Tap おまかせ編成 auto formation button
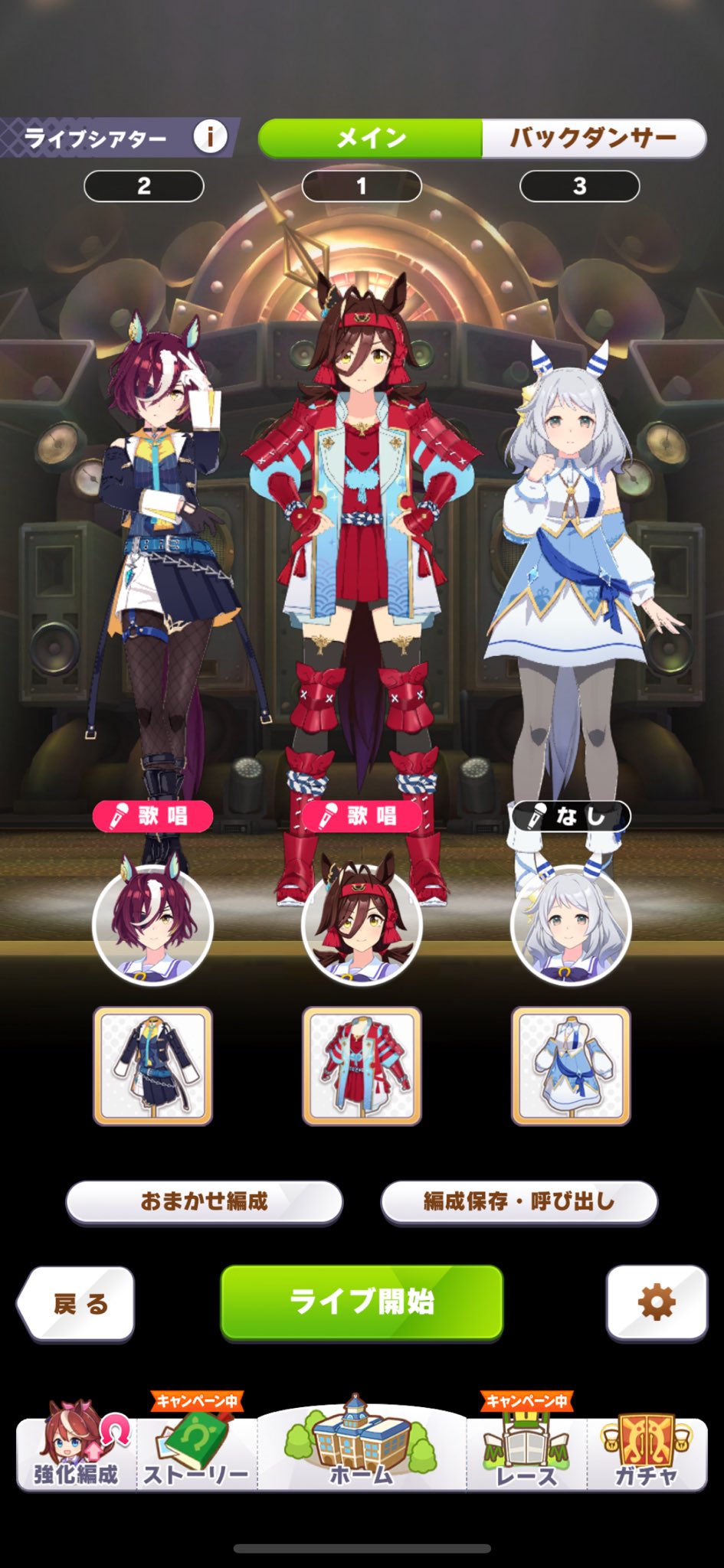This screenshot has width=724, height=1568. tap(204, 1201)
